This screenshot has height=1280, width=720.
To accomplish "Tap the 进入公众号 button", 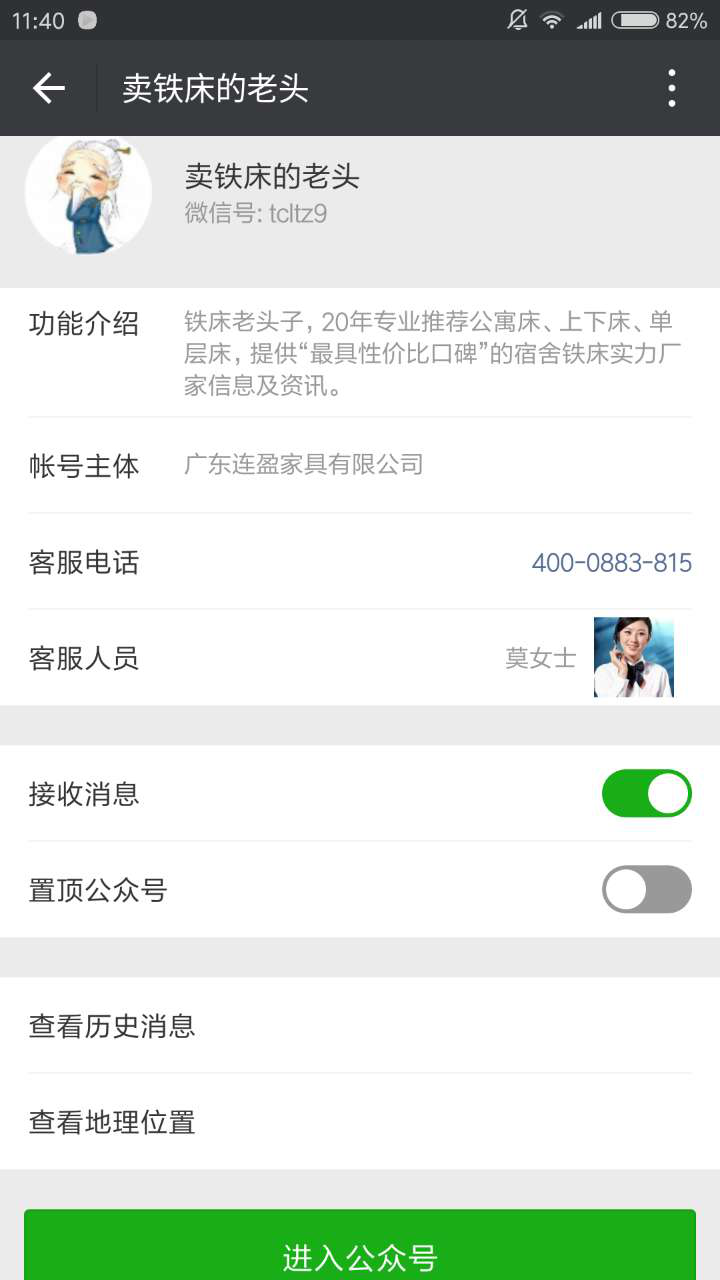I will tap(360, 1250).
